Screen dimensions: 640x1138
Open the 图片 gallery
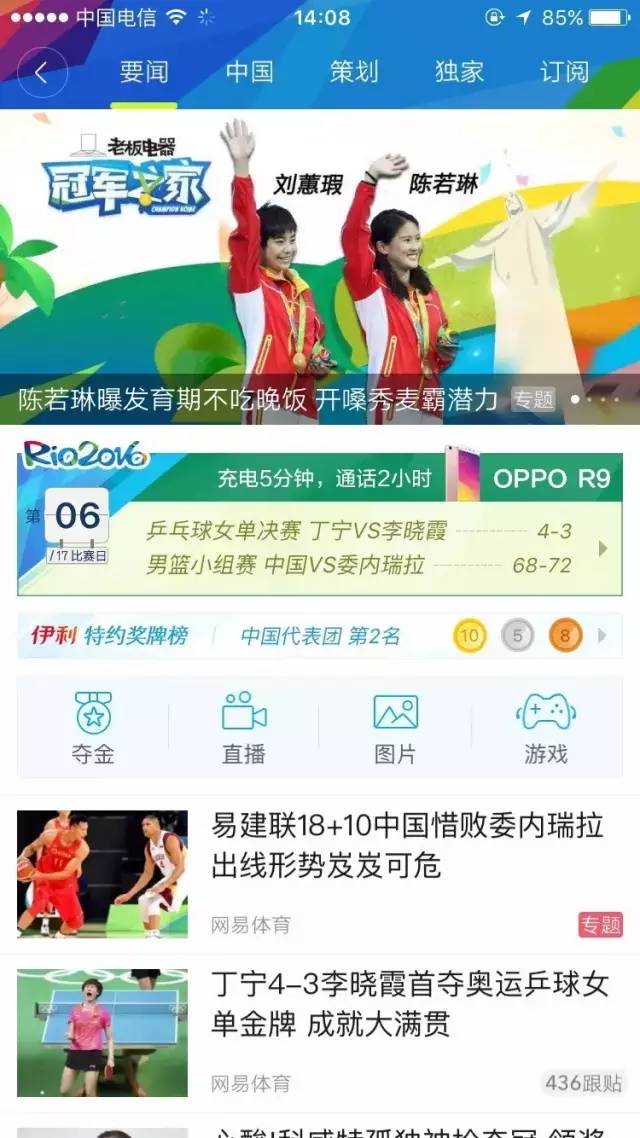(x=395, y=728)
